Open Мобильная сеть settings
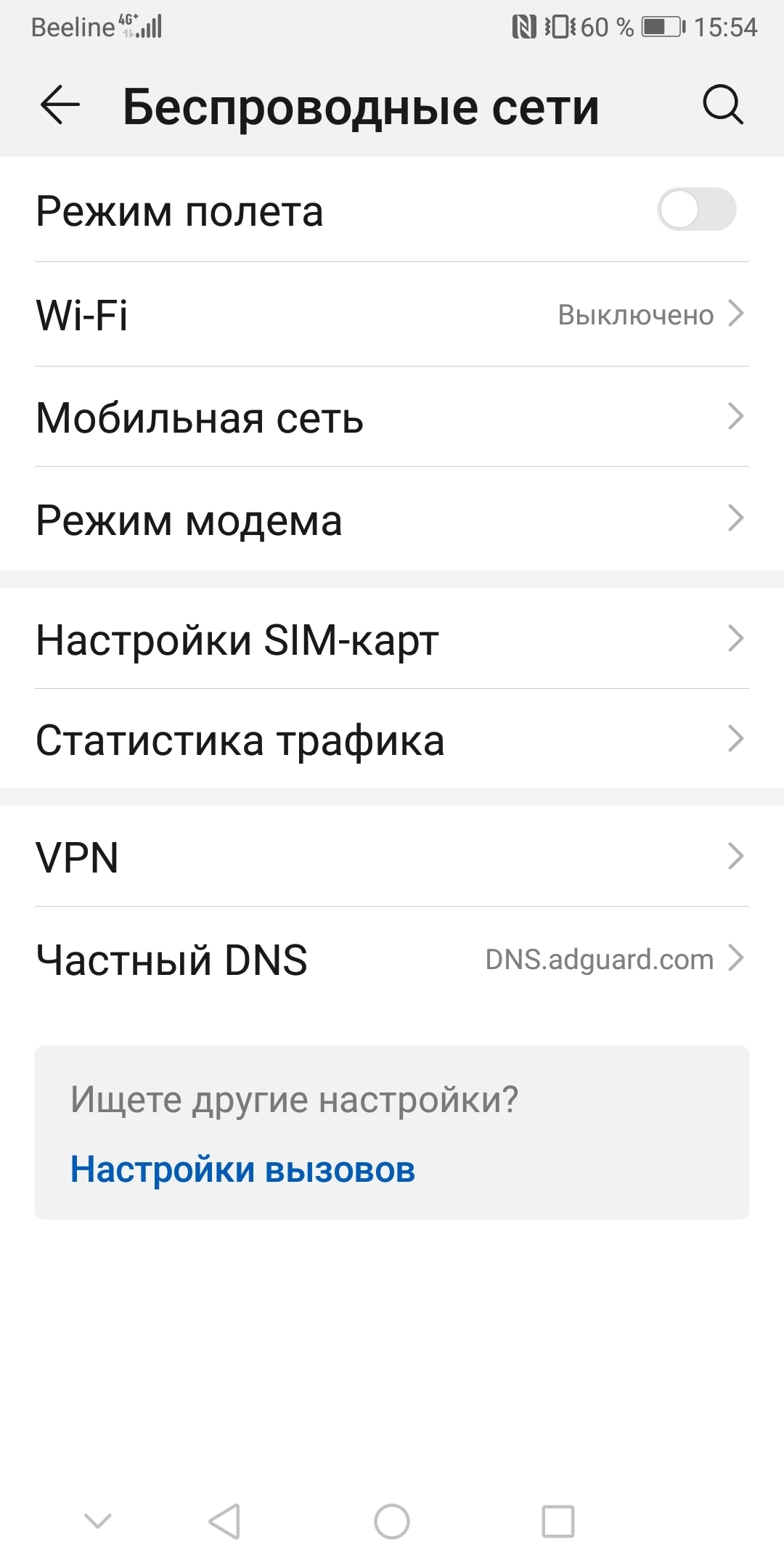This screenshot has height=1568, width=784. 392,418
